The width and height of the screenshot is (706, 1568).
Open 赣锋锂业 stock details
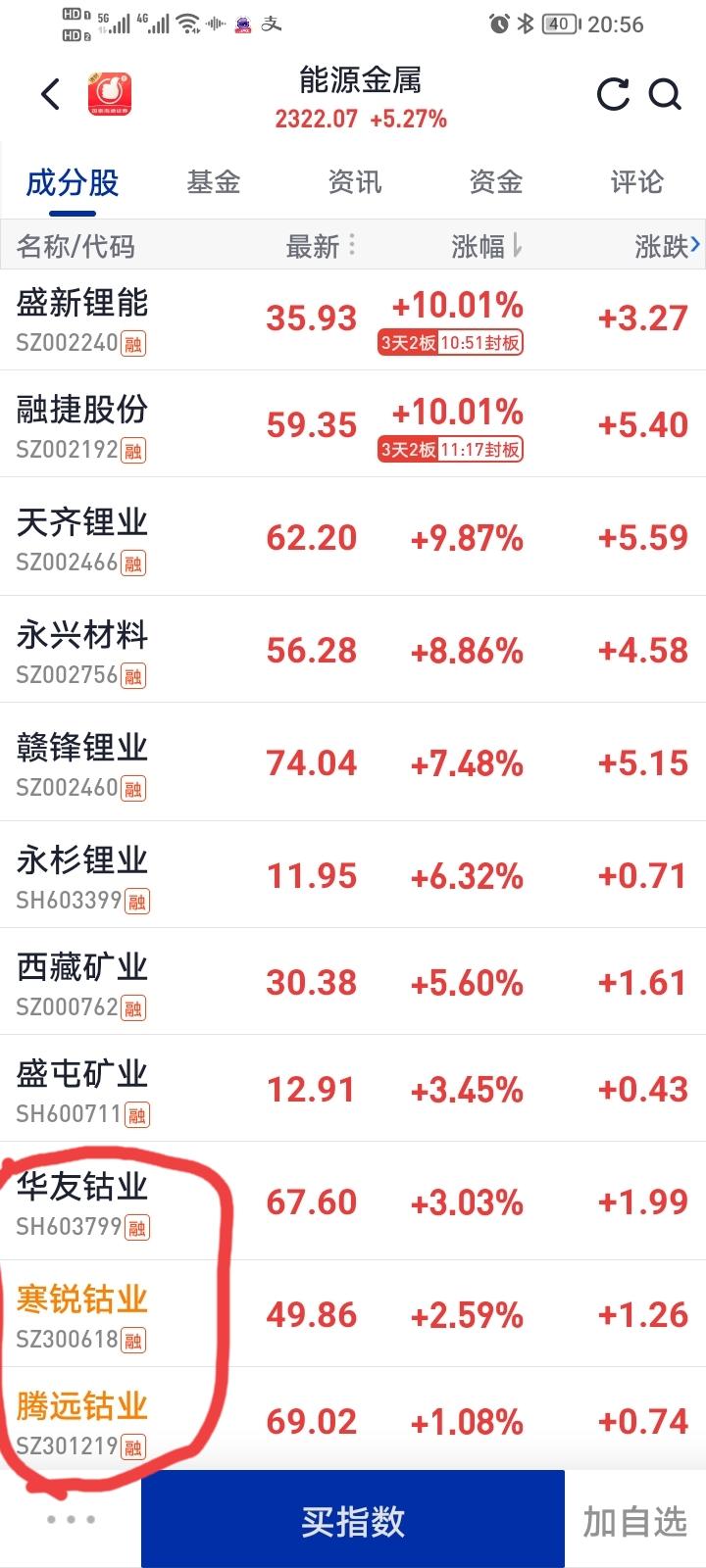tap(82, 762)
